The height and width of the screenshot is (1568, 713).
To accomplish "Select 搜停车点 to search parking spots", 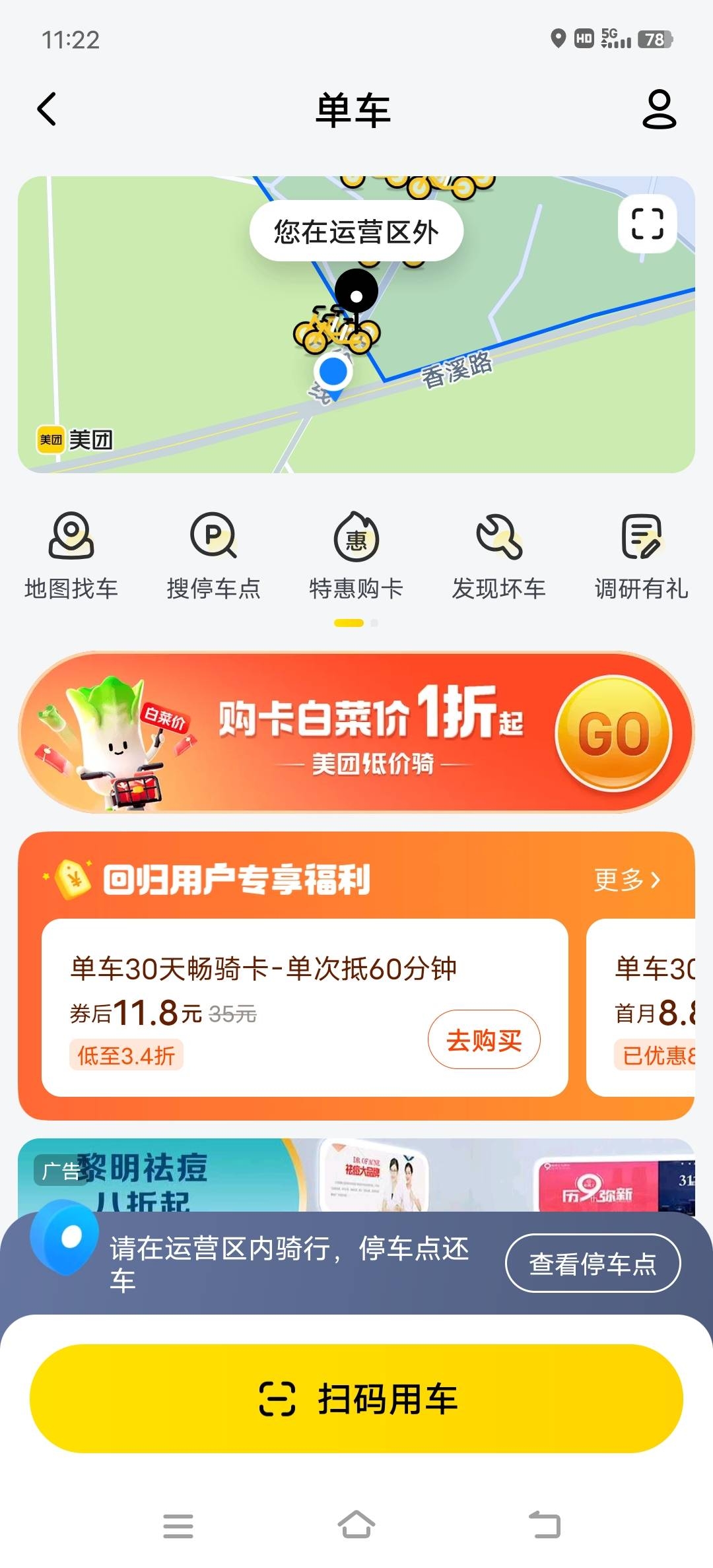I will click(x=213, y=555).
